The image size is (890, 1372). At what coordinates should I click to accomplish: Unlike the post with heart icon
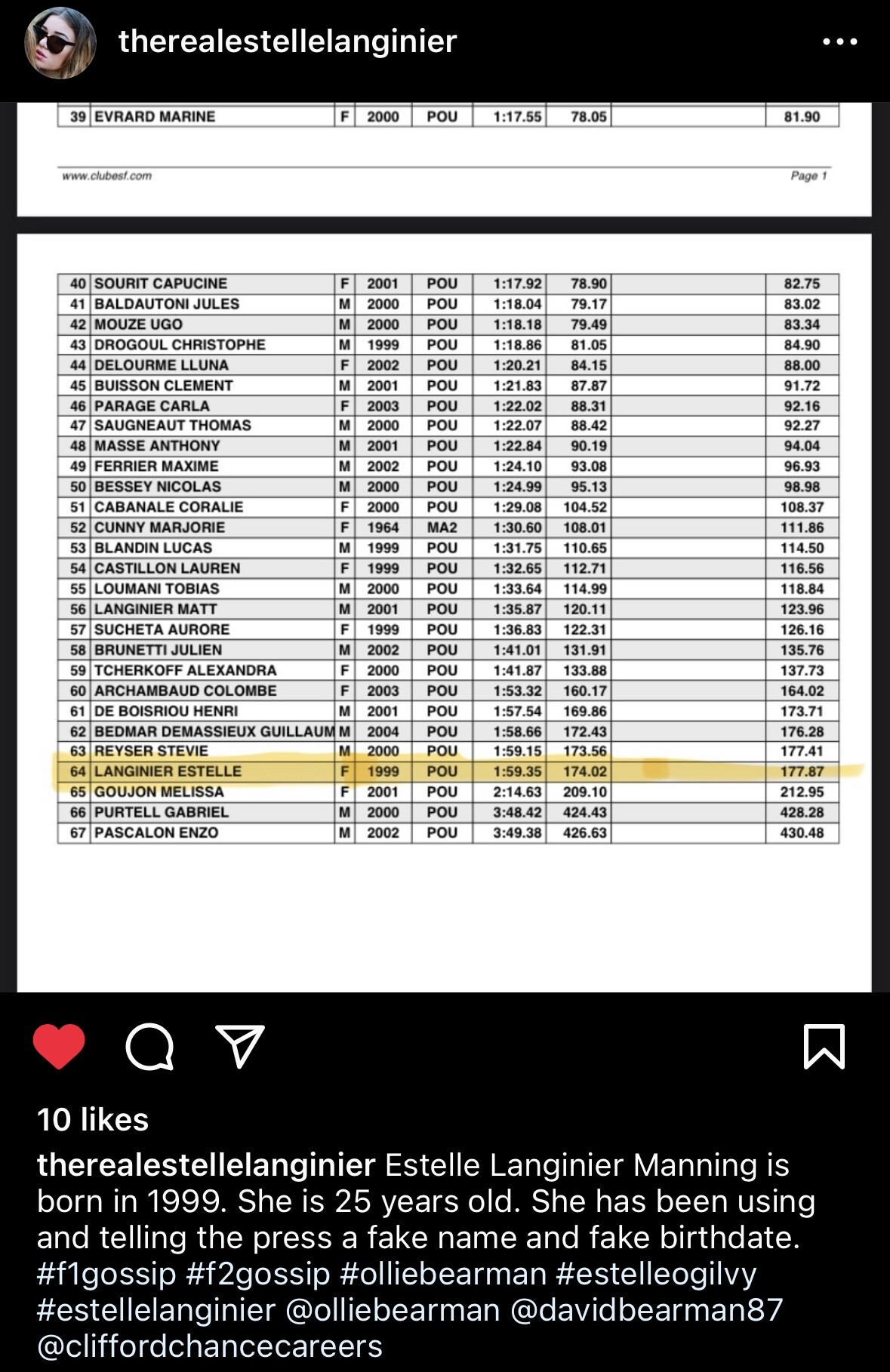click(59, 1046)
